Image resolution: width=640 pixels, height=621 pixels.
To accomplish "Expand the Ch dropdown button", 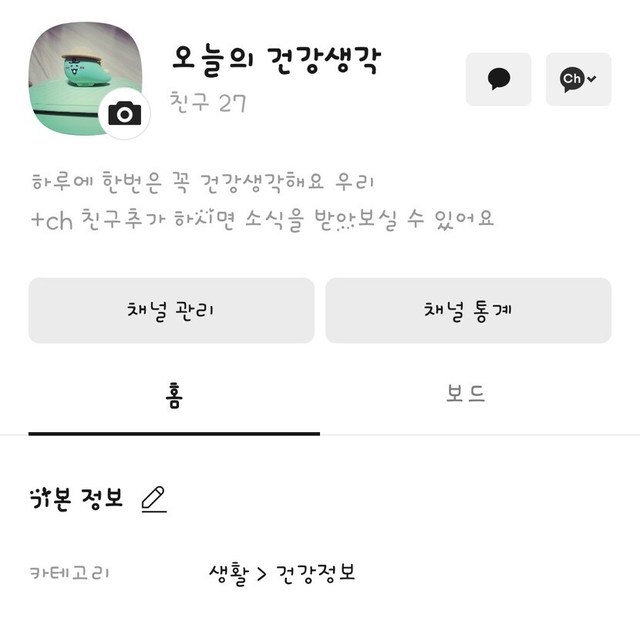I will (x=578, y=79).
